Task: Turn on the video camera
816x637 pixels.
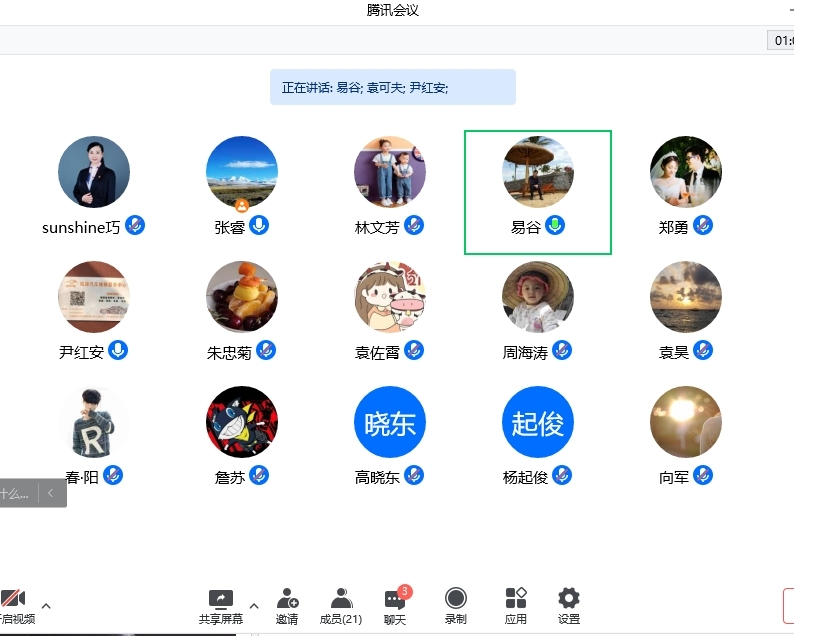Action: coord(14,606)
